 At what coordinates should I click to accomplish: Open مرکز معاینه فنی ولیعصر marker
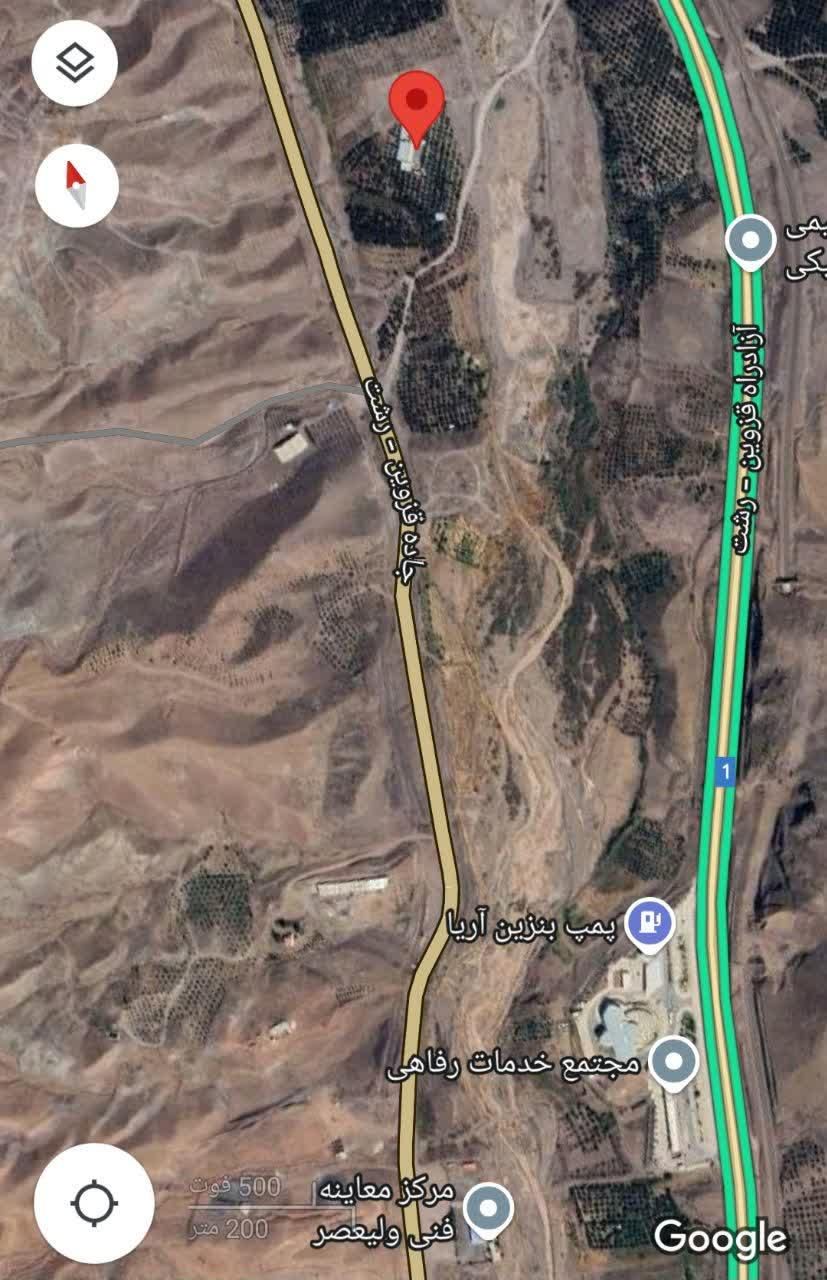(x=489, y=1209)
